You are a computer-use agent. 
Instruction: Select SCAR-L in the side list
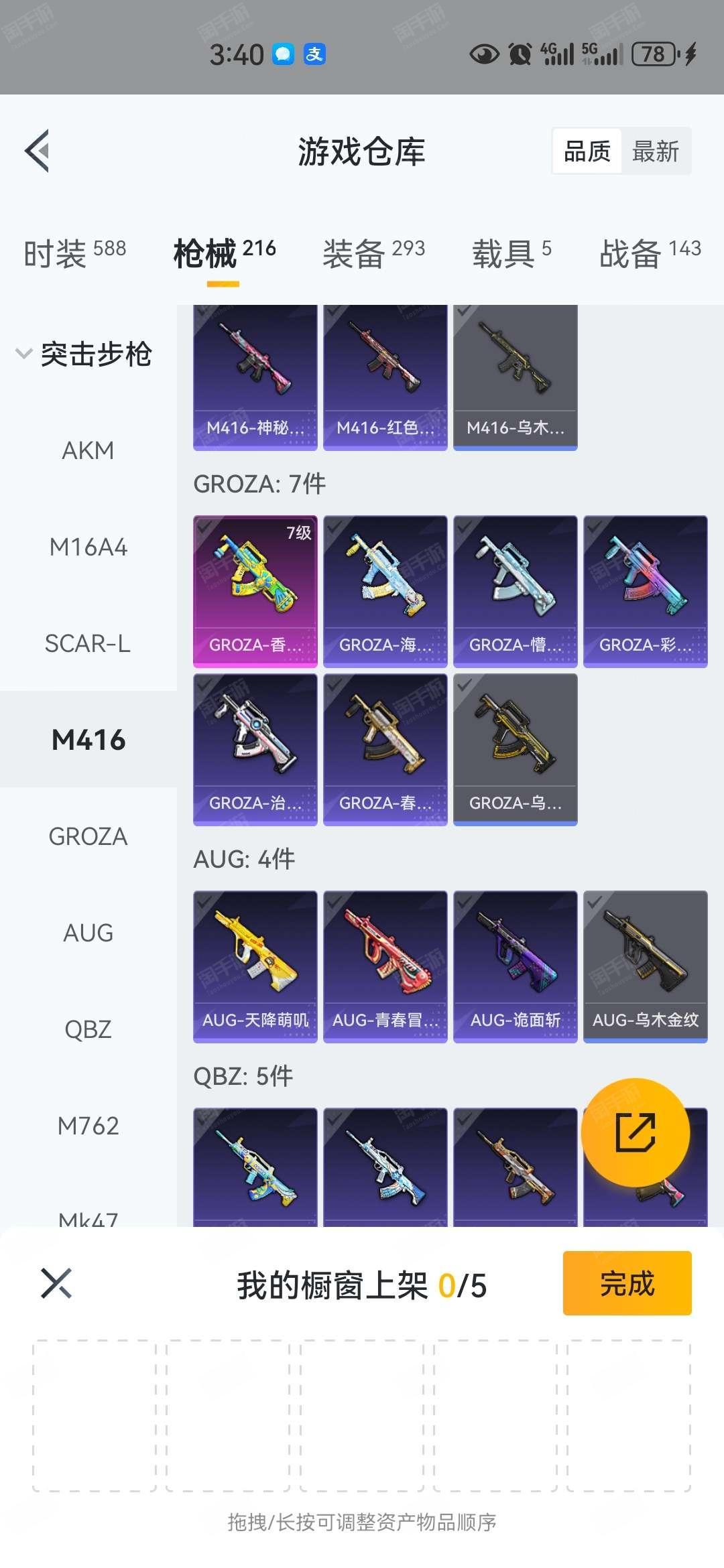coord(88,643)
